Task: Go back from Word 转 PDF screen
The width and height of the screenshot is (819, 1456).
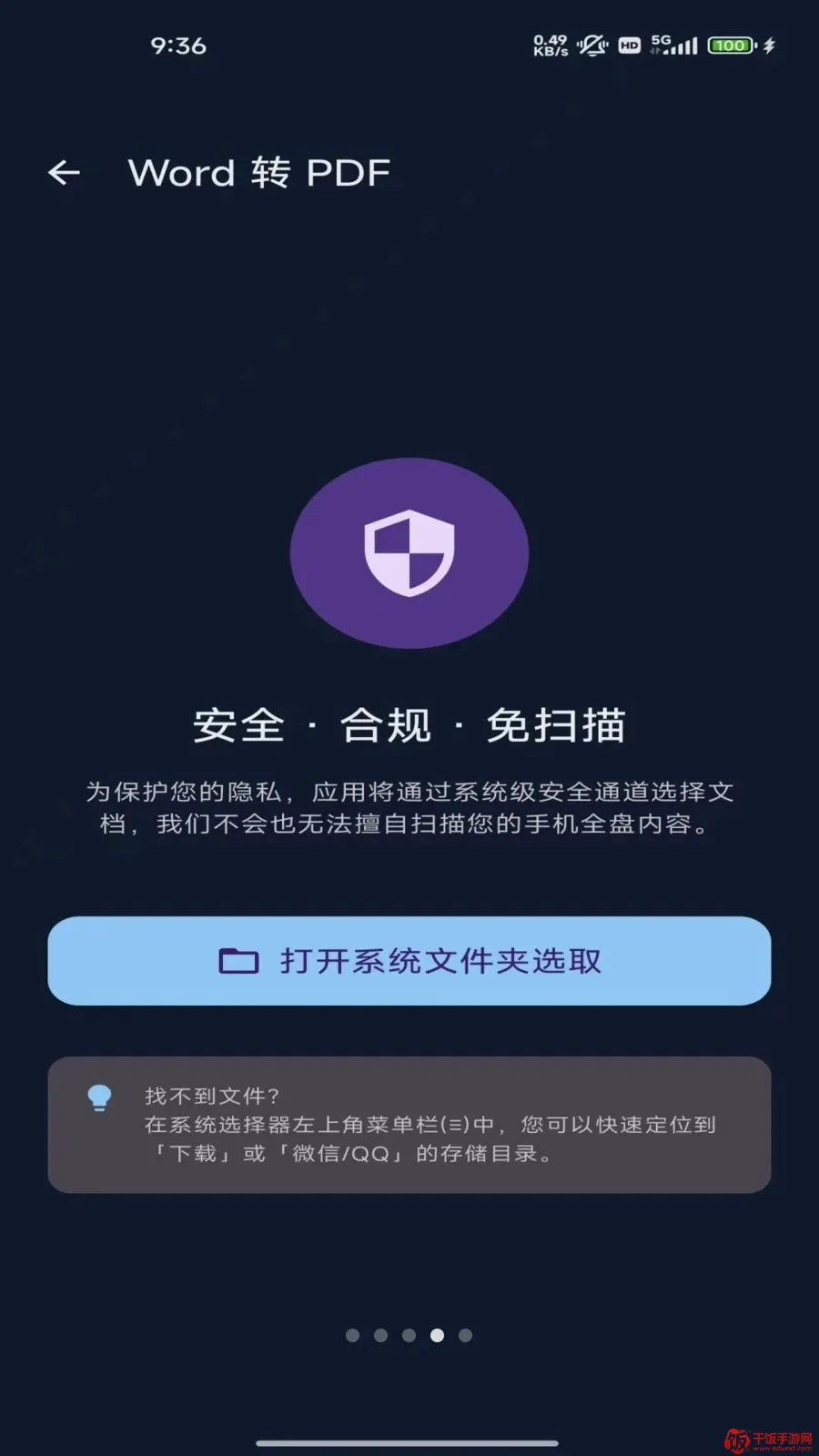Action: (x=64, y=172)
